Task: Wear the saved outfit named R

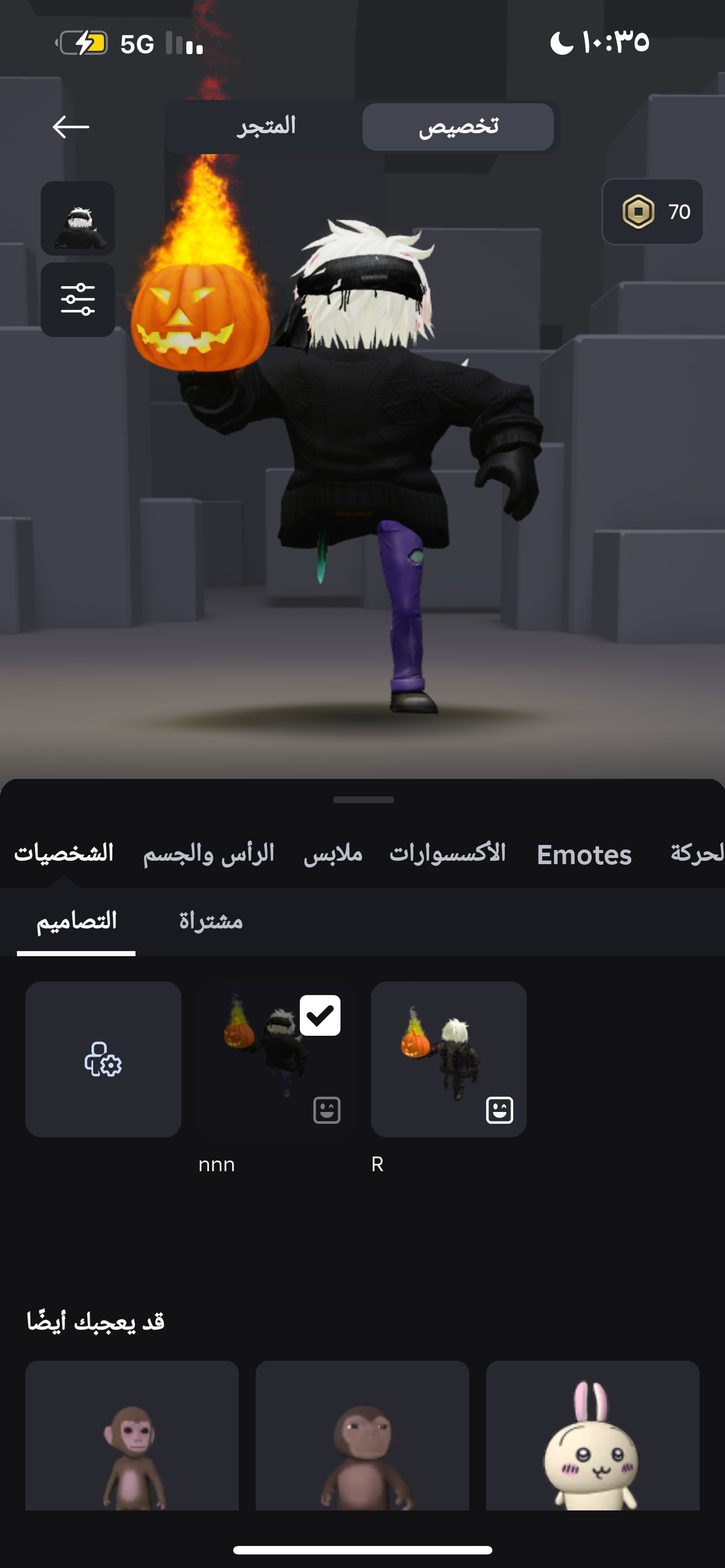Action: click(x=449, y=1059)
